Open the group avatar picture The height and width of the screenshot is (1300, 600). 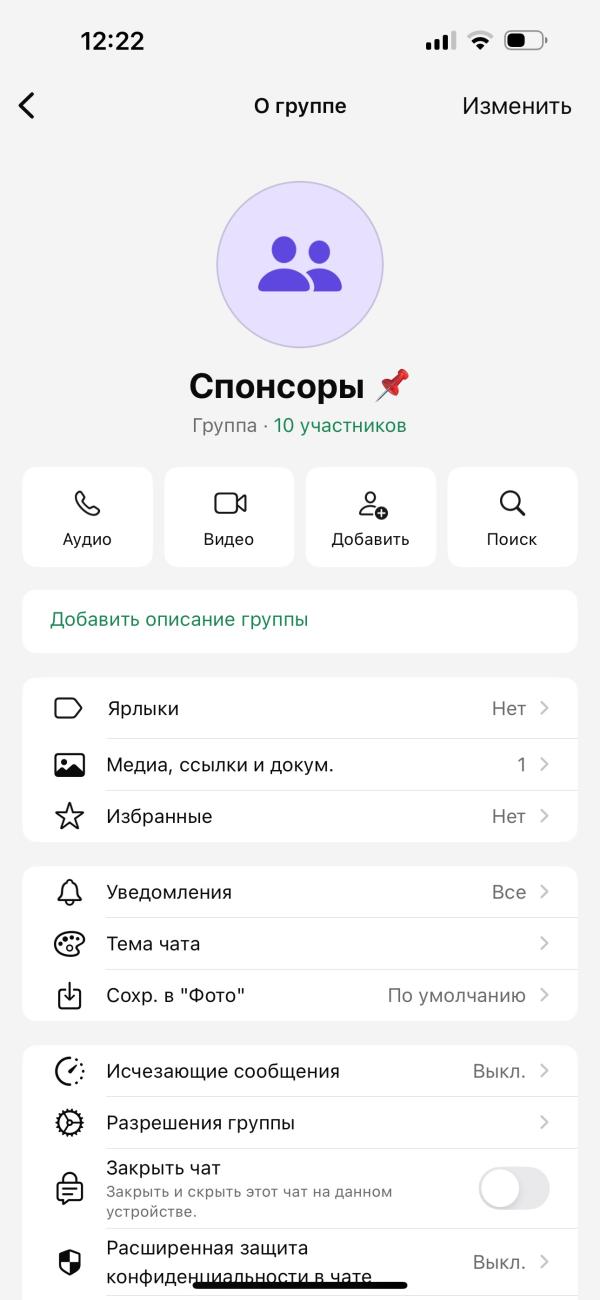(300, 265)
